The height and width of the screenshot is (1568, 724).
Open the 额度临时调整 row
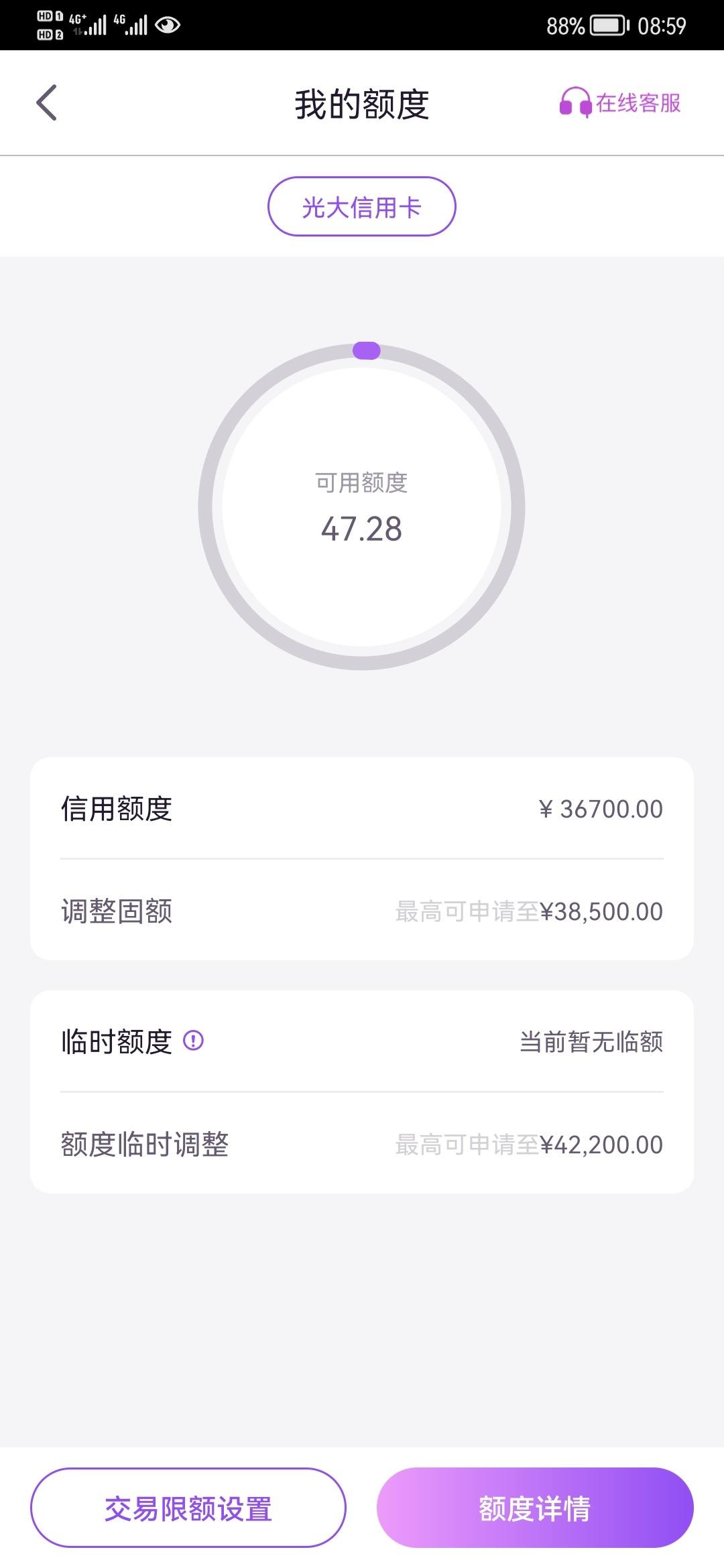pyautogui.click(x=362, y=1144)
